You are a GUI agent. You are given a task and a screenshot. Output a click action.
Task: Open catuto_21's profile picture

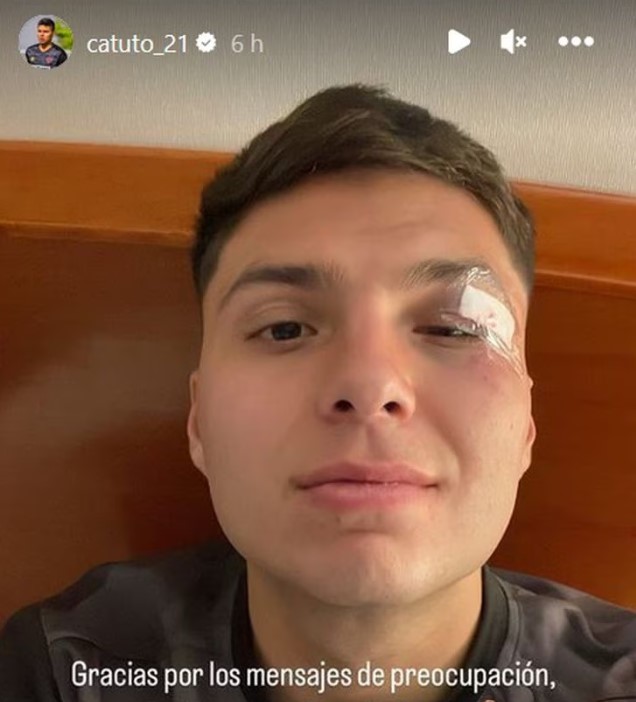(x=46, y=42)
